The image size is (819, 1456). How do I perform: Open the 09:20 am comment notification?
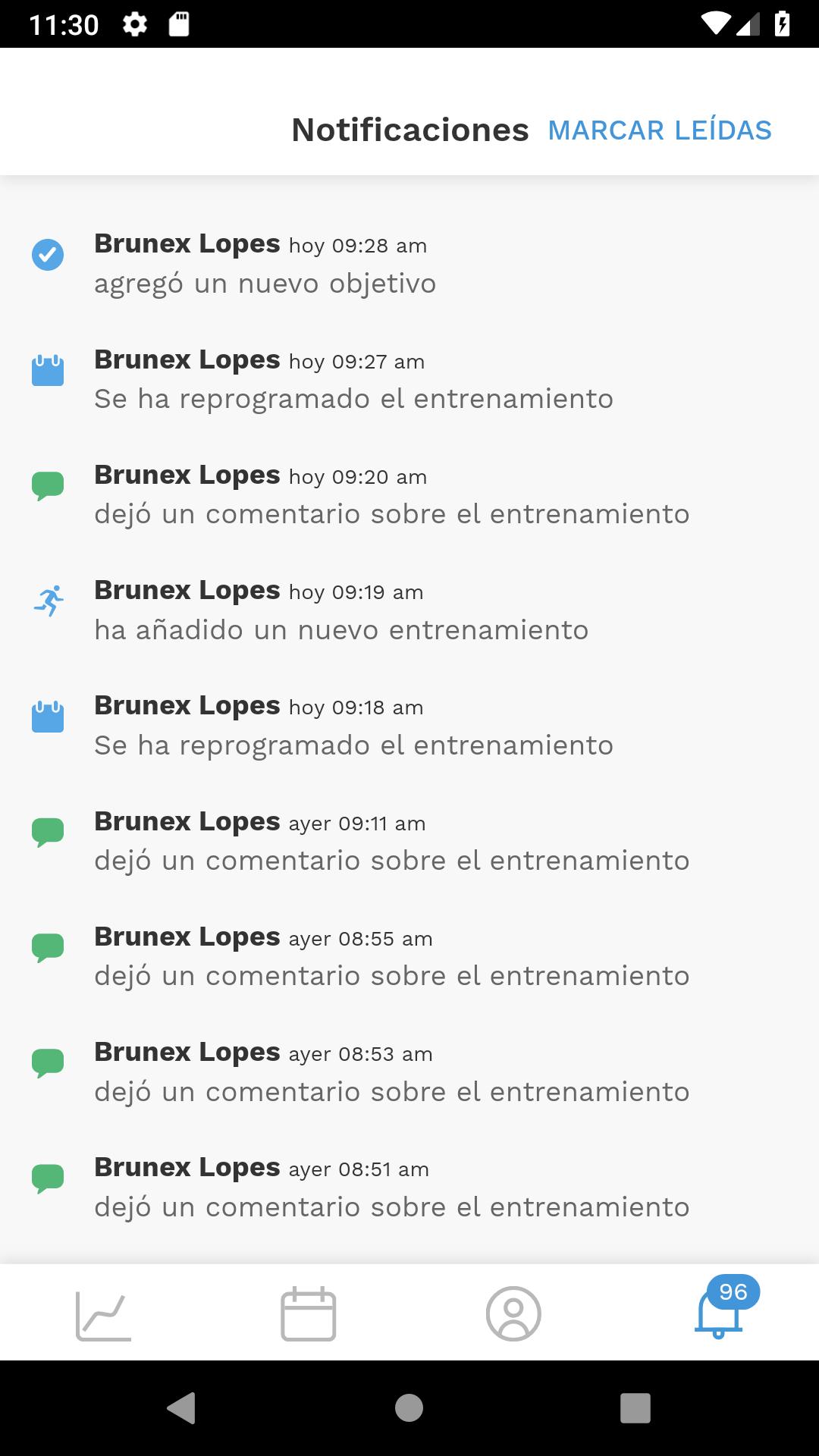click(x=409, y=494)
